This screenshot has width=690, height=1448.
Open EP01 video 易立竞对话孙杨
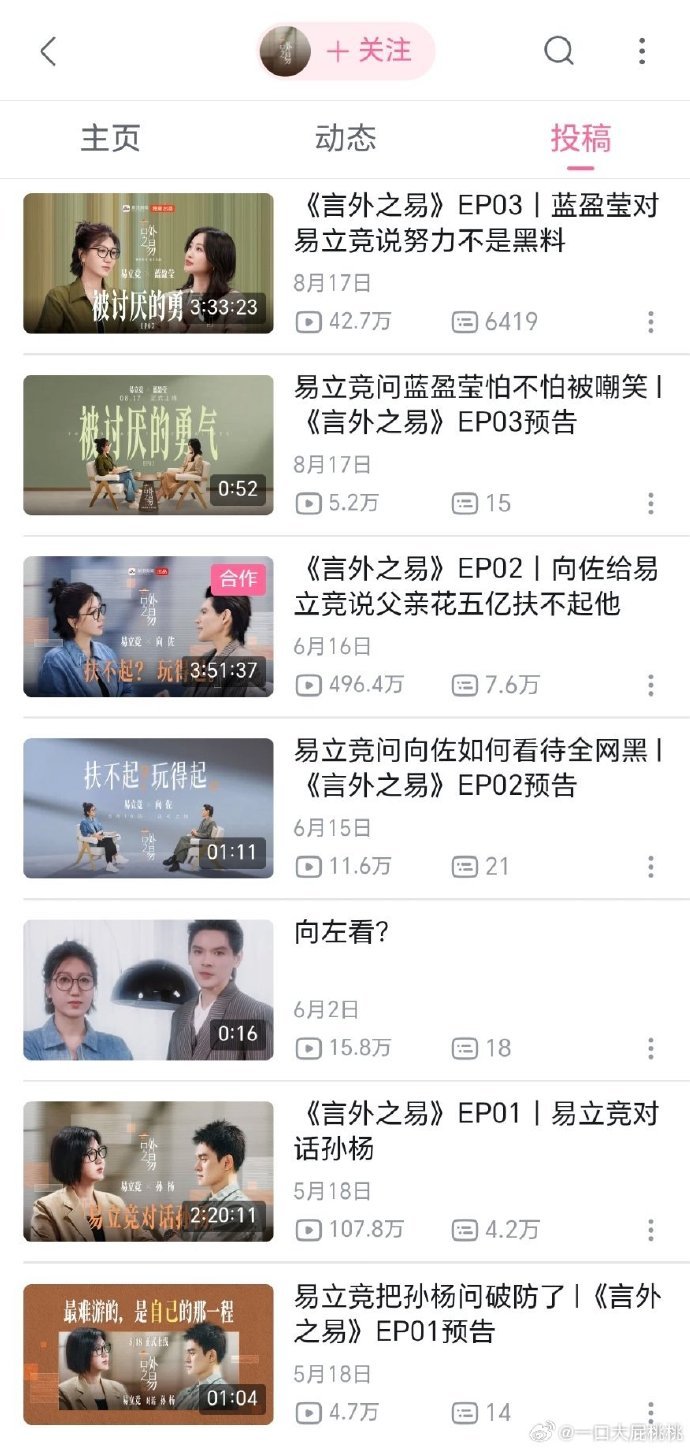tap(477, 1131)
